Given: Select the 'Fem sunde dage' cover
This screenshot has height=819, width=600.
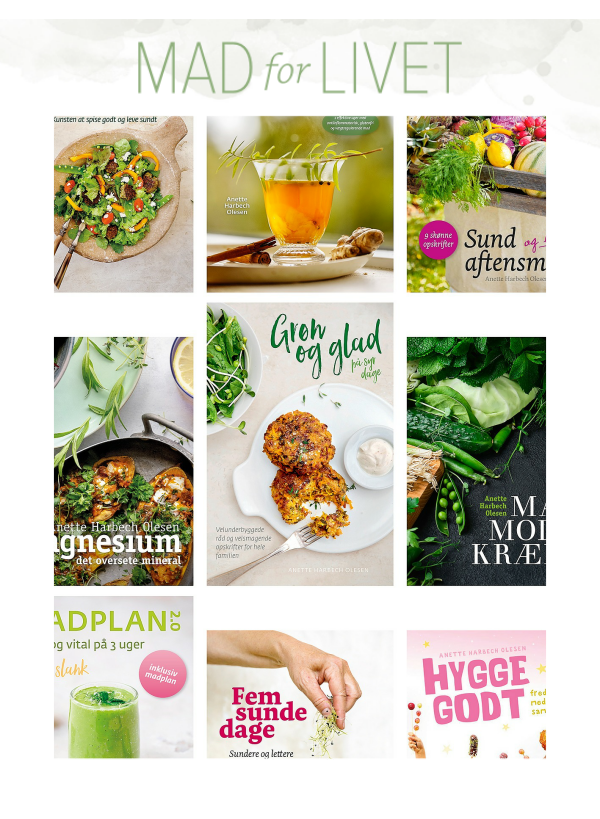Looking at the screenshot, I should [x=300, y=694].
